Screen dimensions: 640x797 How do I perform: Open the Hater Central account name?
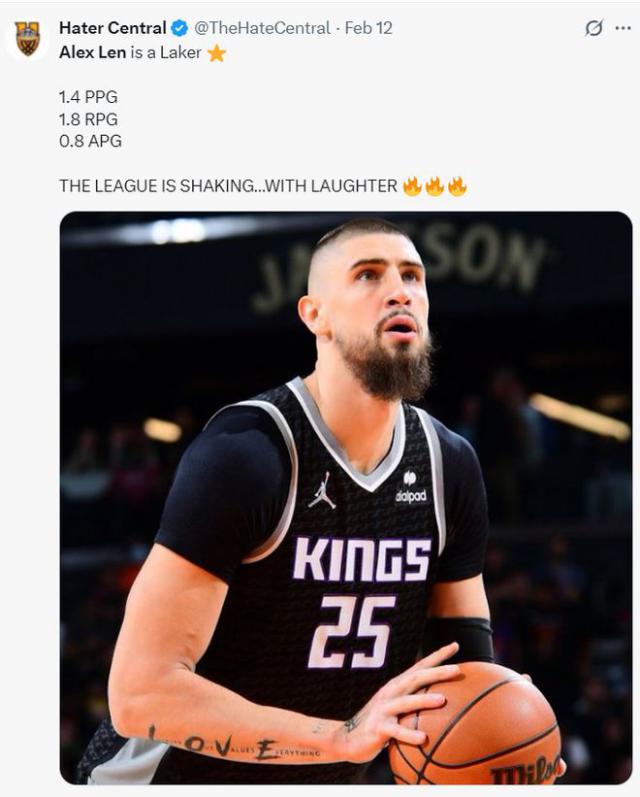pos(112,28)
